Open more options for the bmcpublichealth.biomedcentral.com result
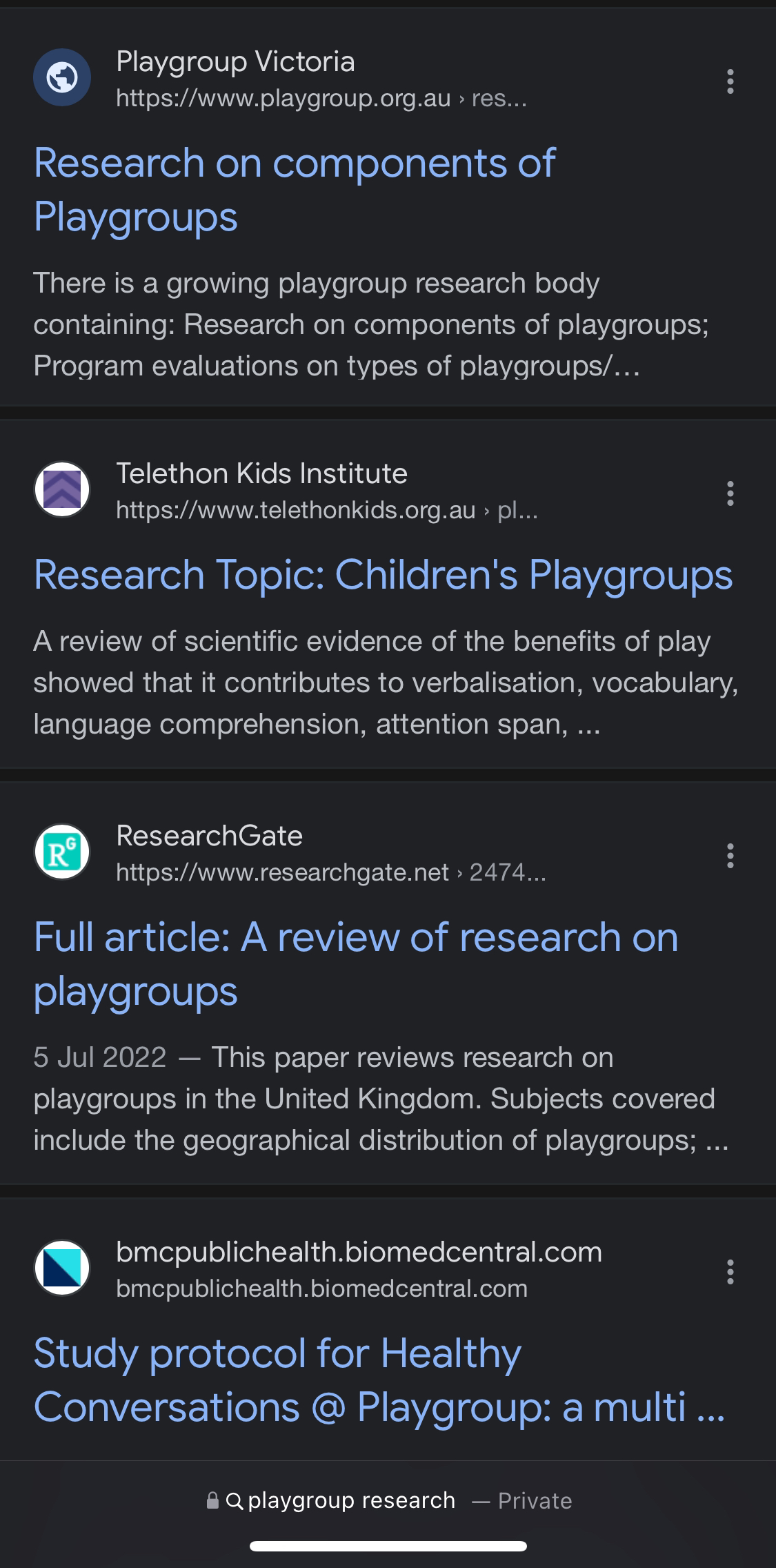The image size is (776, 1568). (730, 1272)
